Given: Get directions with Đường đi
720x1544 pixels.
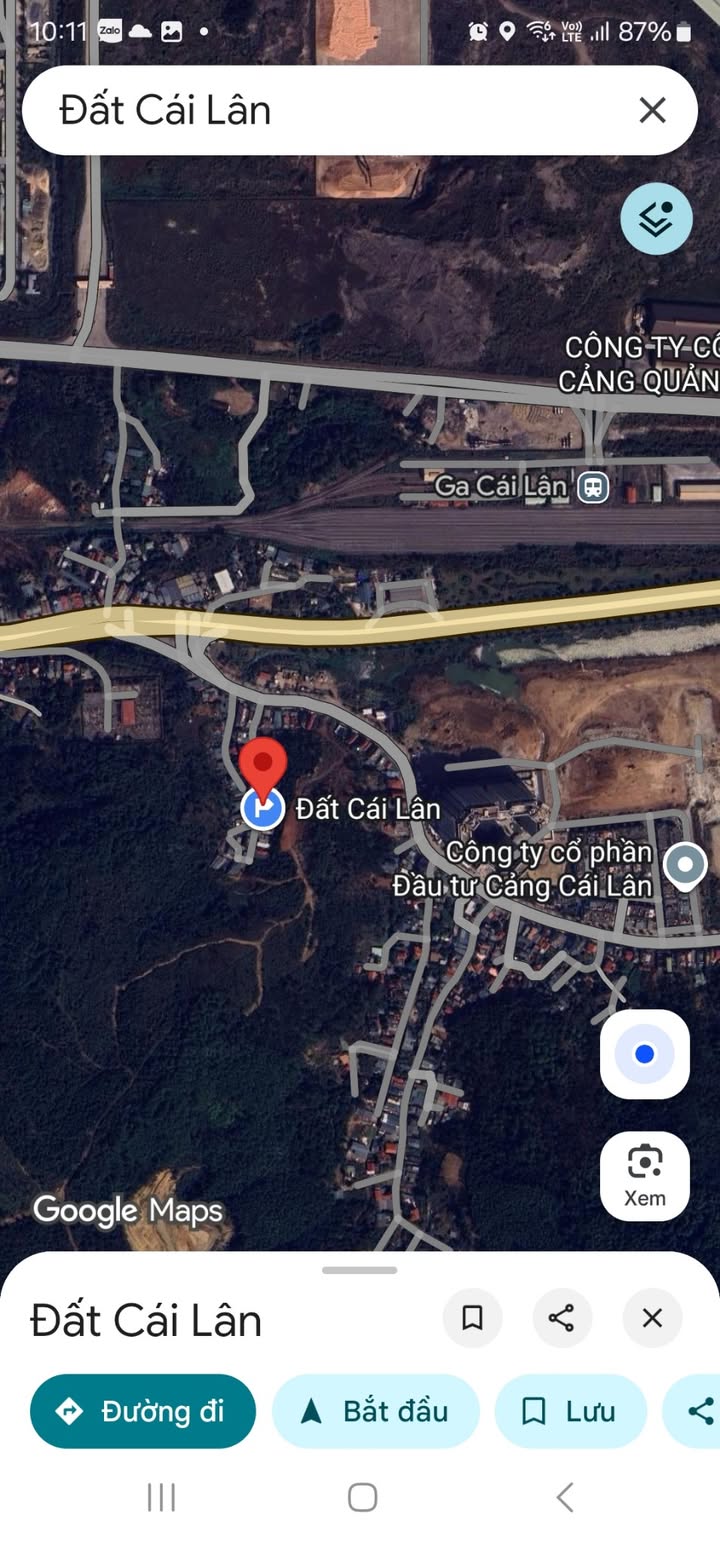Looking at the screenshot, I should tap(143, 1411).
